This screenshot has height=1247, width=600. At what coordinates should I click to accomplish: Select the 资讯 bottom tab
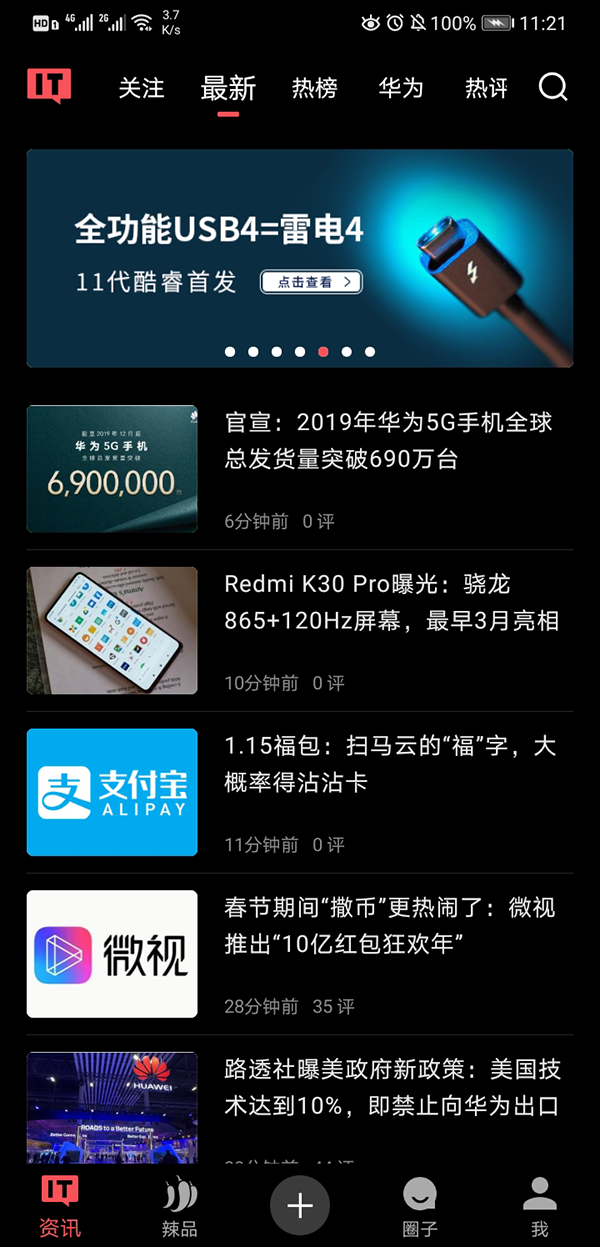coord(60,1206)
